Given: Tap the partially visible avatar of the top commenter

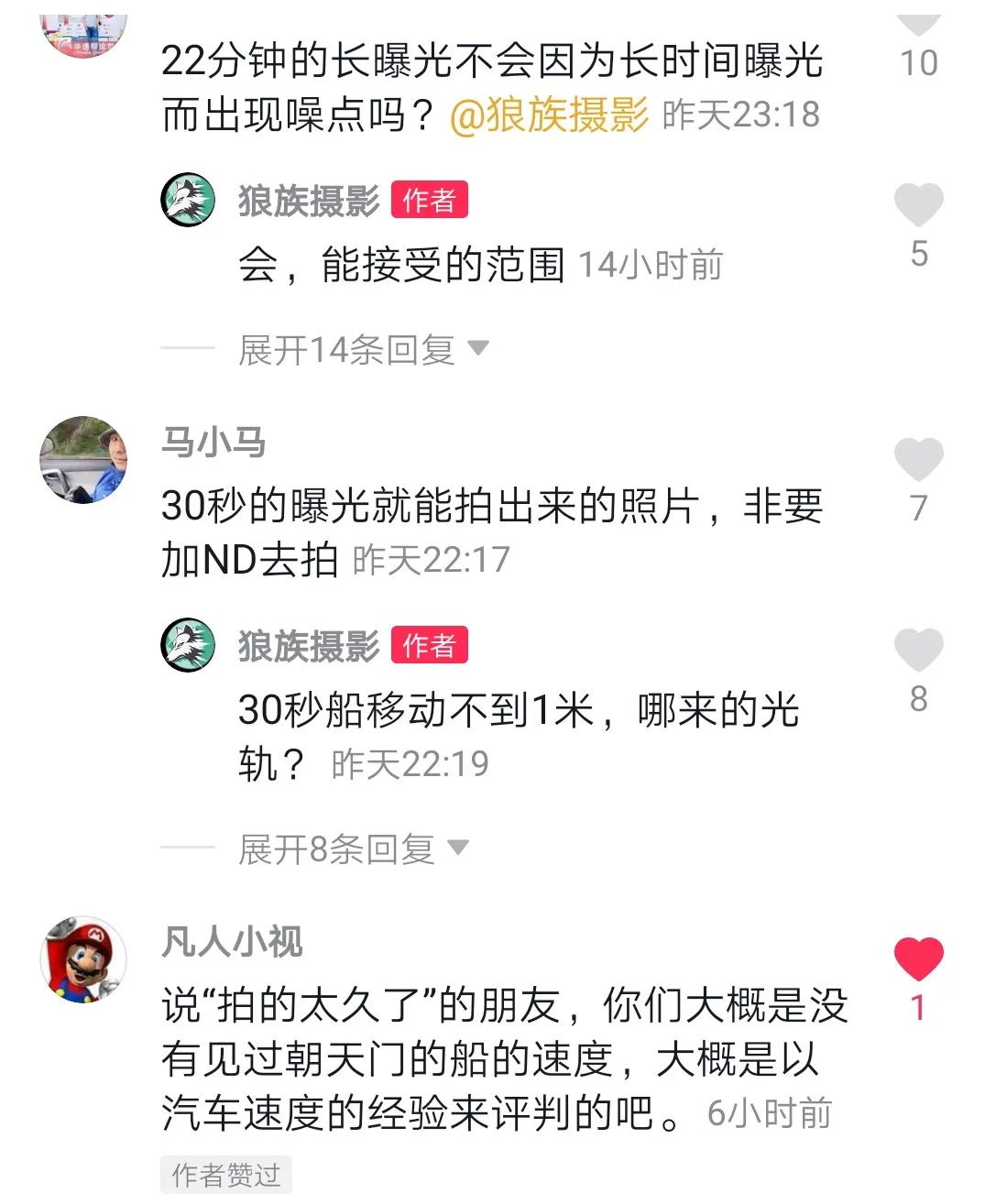Looking at the screenshot, I should tap(82, 27).
